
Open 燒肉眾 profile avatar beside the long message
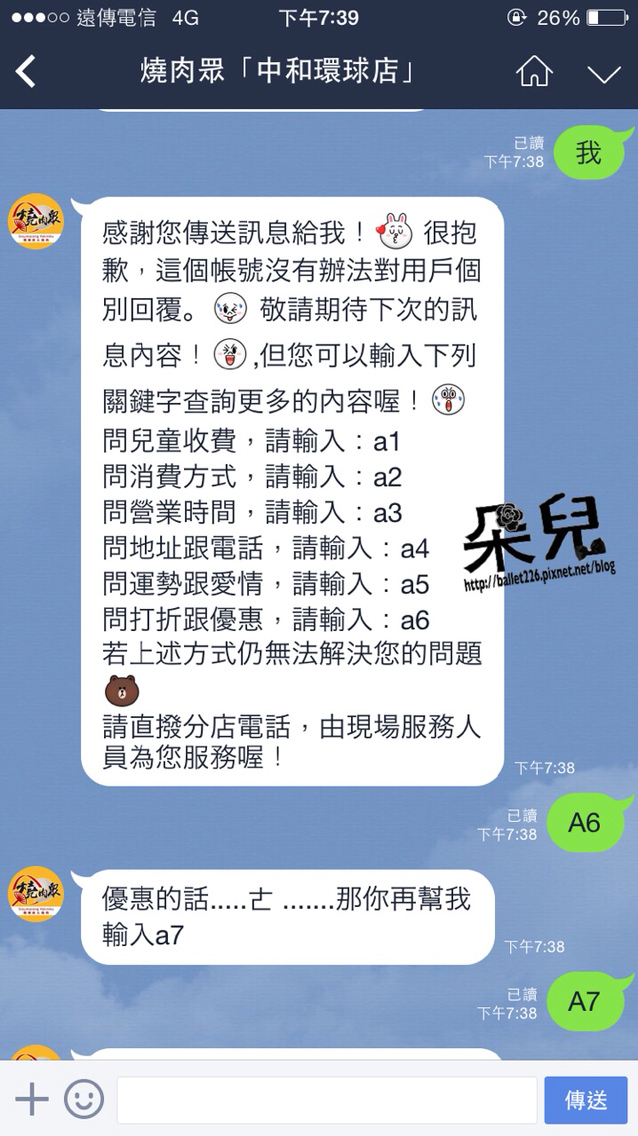point(36,223)
